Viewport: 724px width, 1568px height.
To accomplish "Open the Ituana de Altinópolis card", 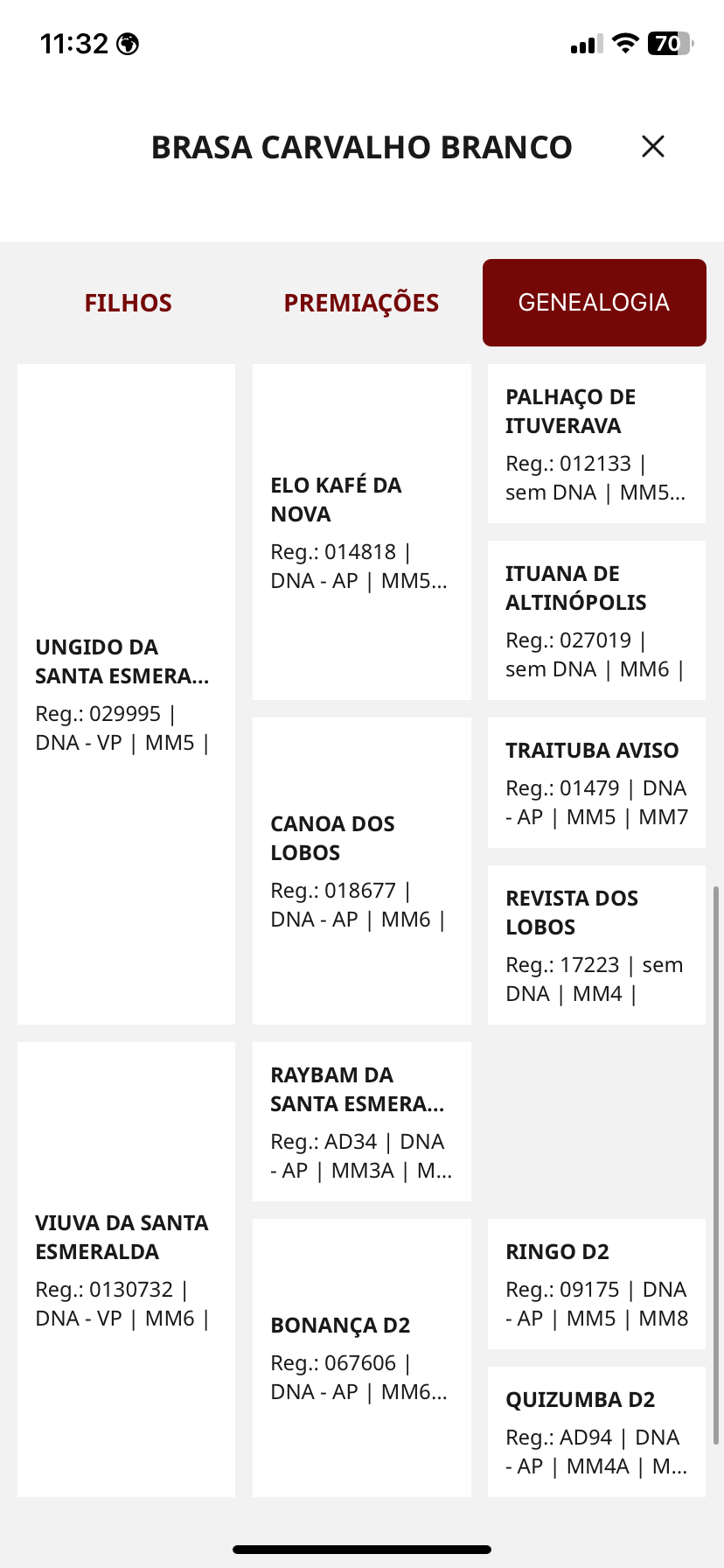I will click(596, 620).
